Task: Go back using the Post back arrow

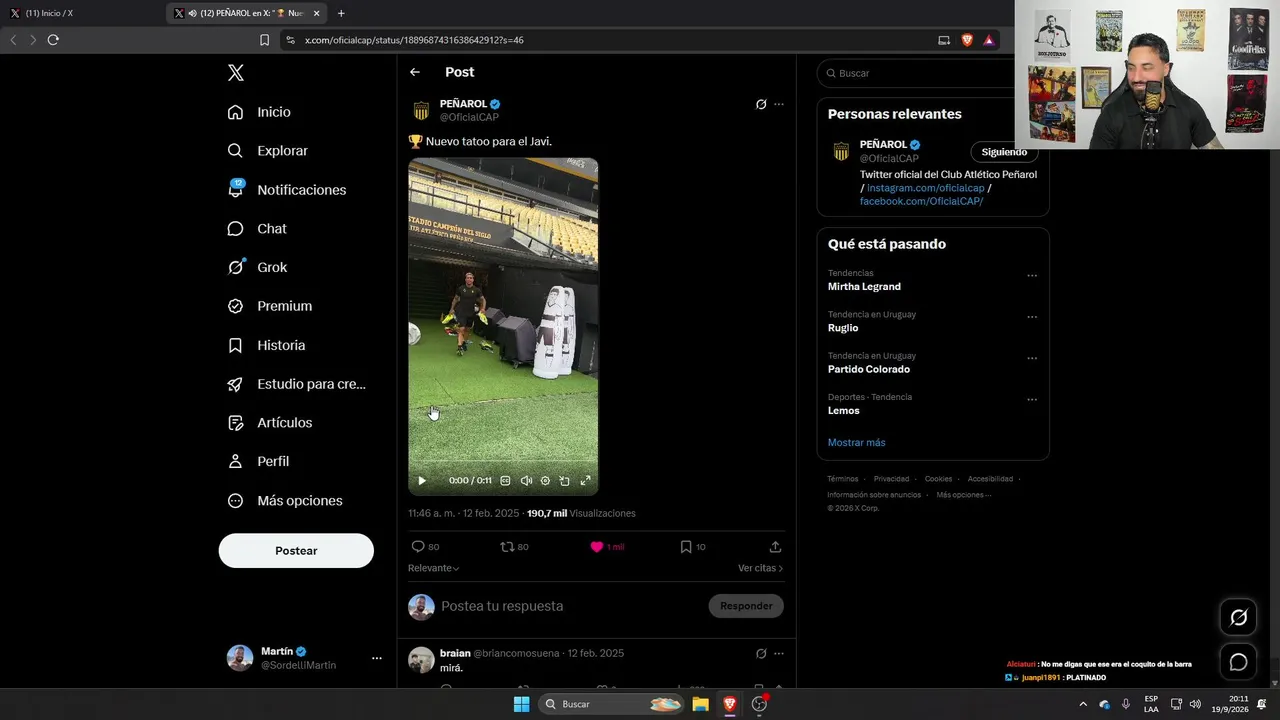Action: coord(415,72)
